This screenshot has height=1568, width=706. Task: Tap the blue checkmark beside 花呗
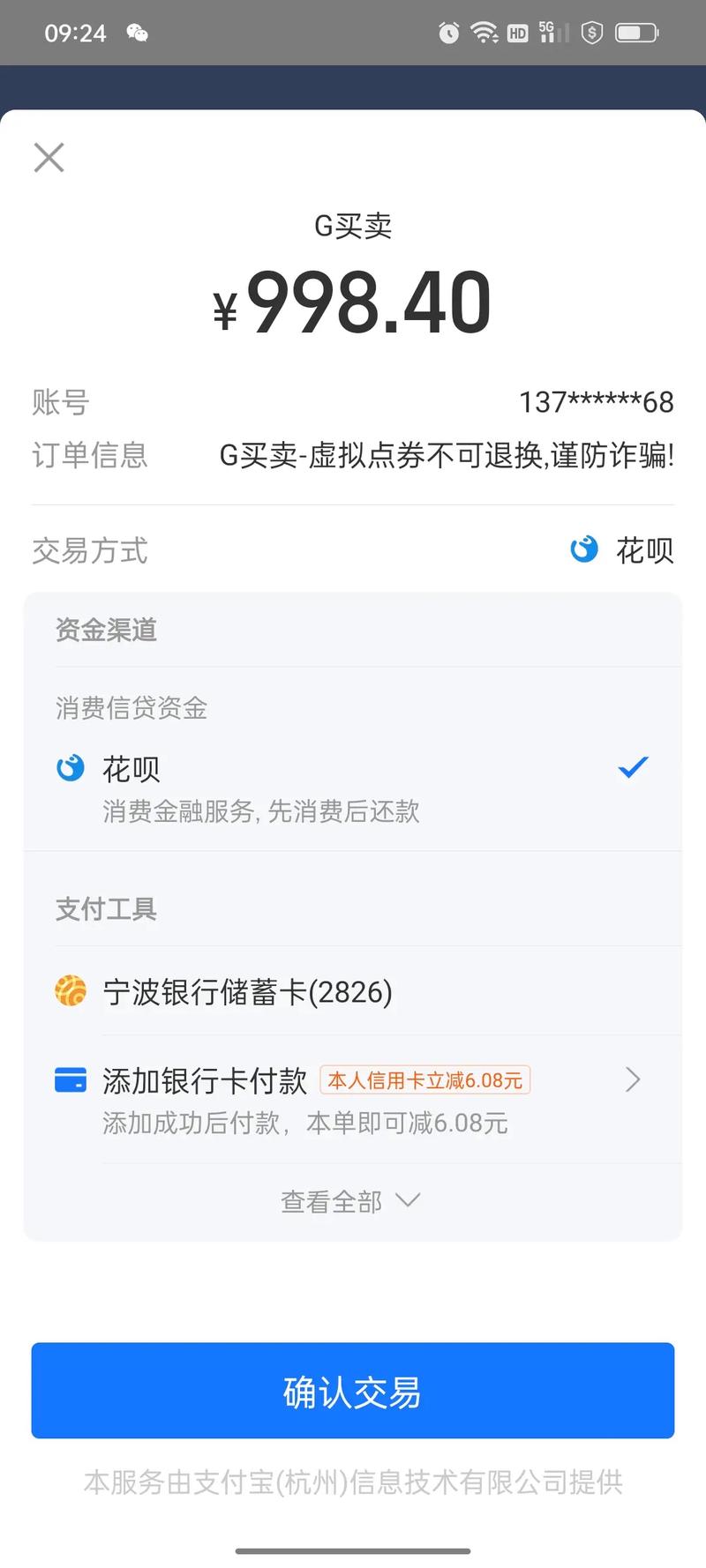coord(632,767)
